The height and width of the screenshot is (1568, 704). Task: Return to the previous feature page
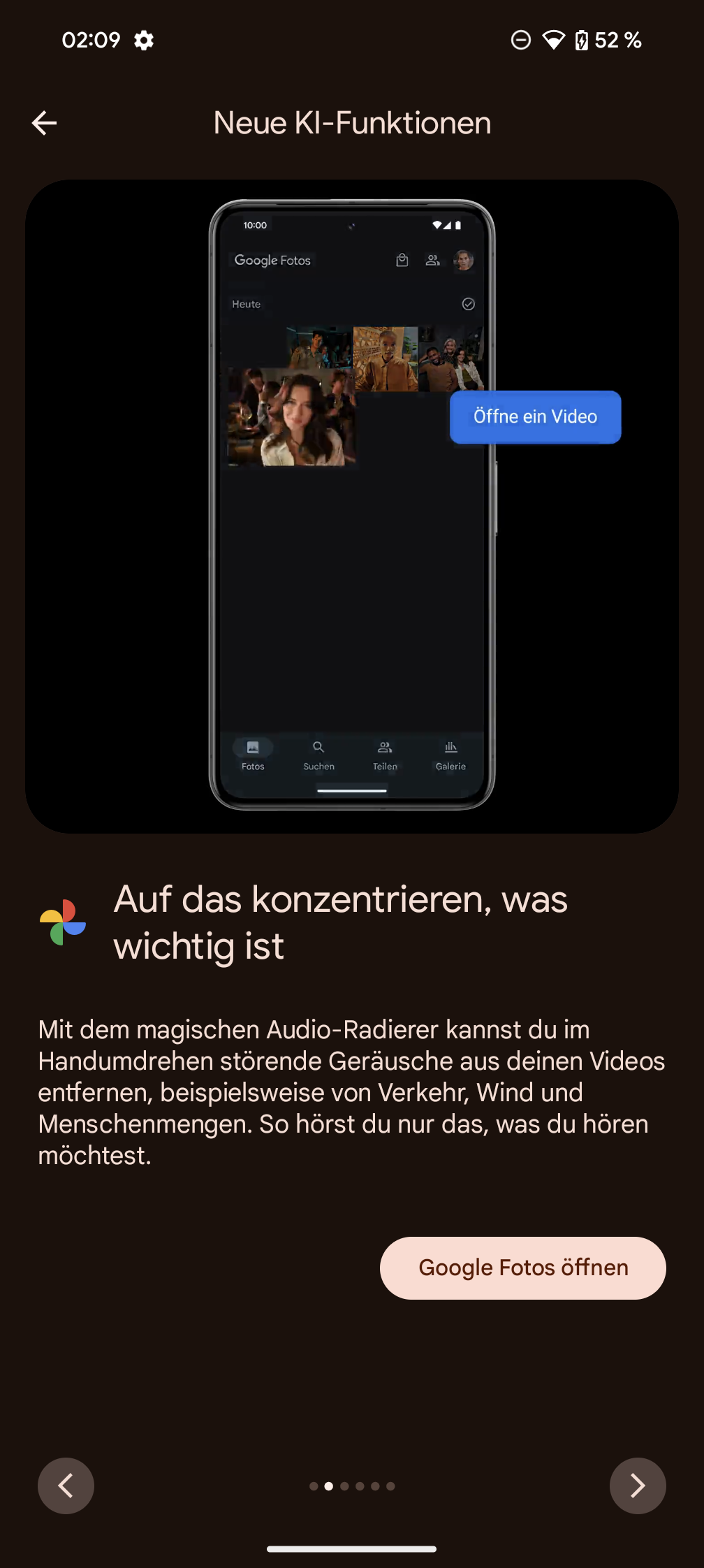(66, 1486)
